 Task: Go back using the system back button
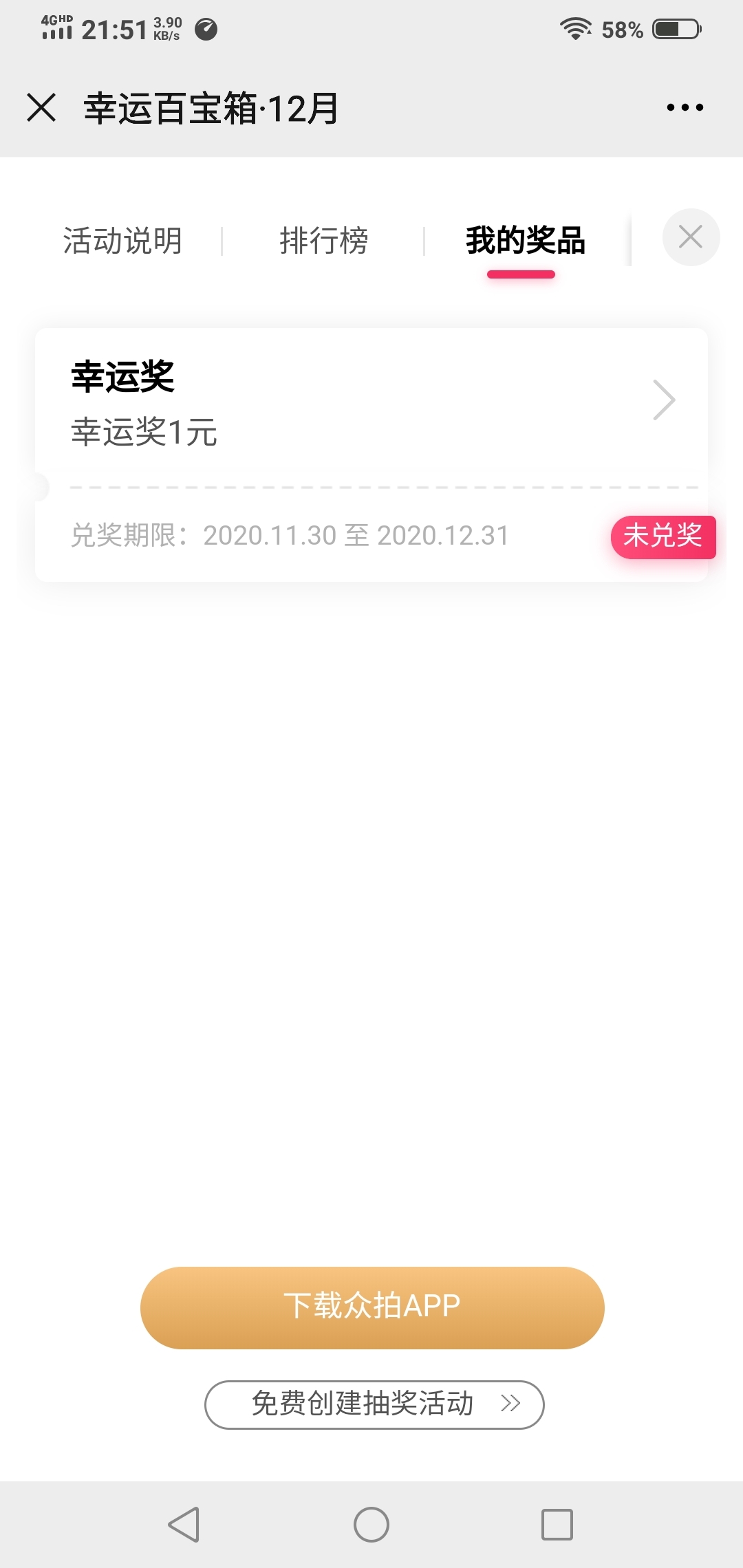pos(184,1525)
